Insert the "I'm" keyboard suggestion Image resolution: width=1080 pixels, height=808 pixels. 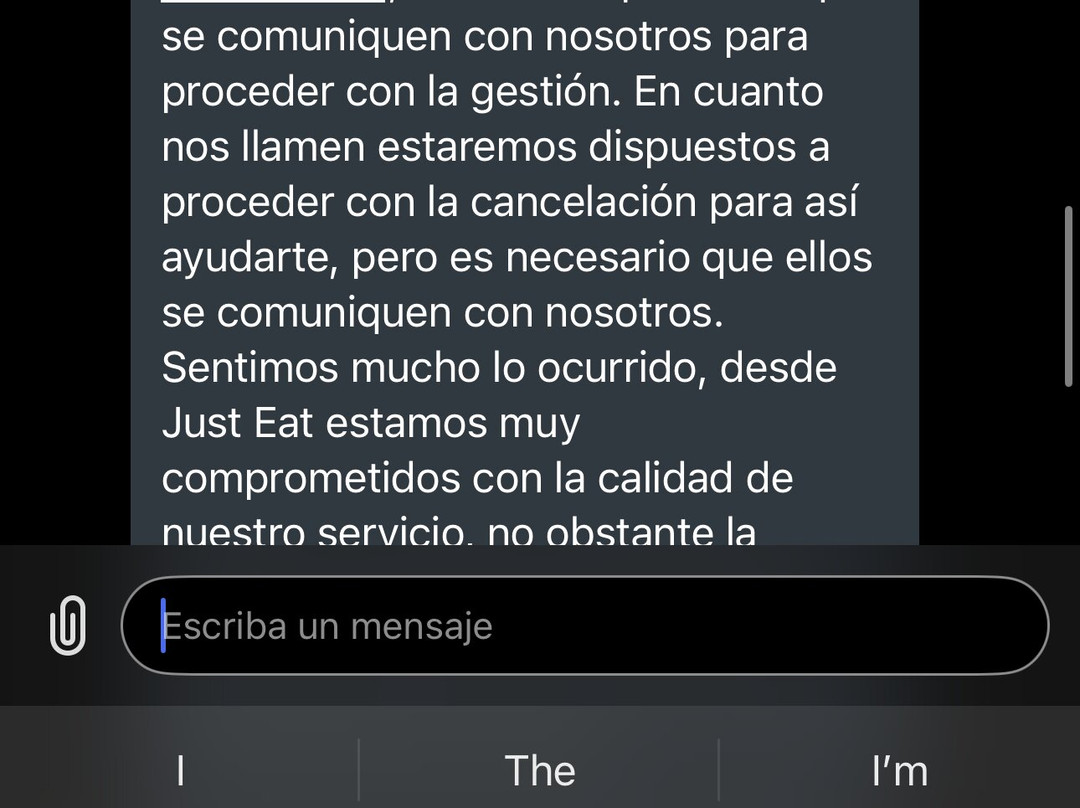[x=899, y=770]
